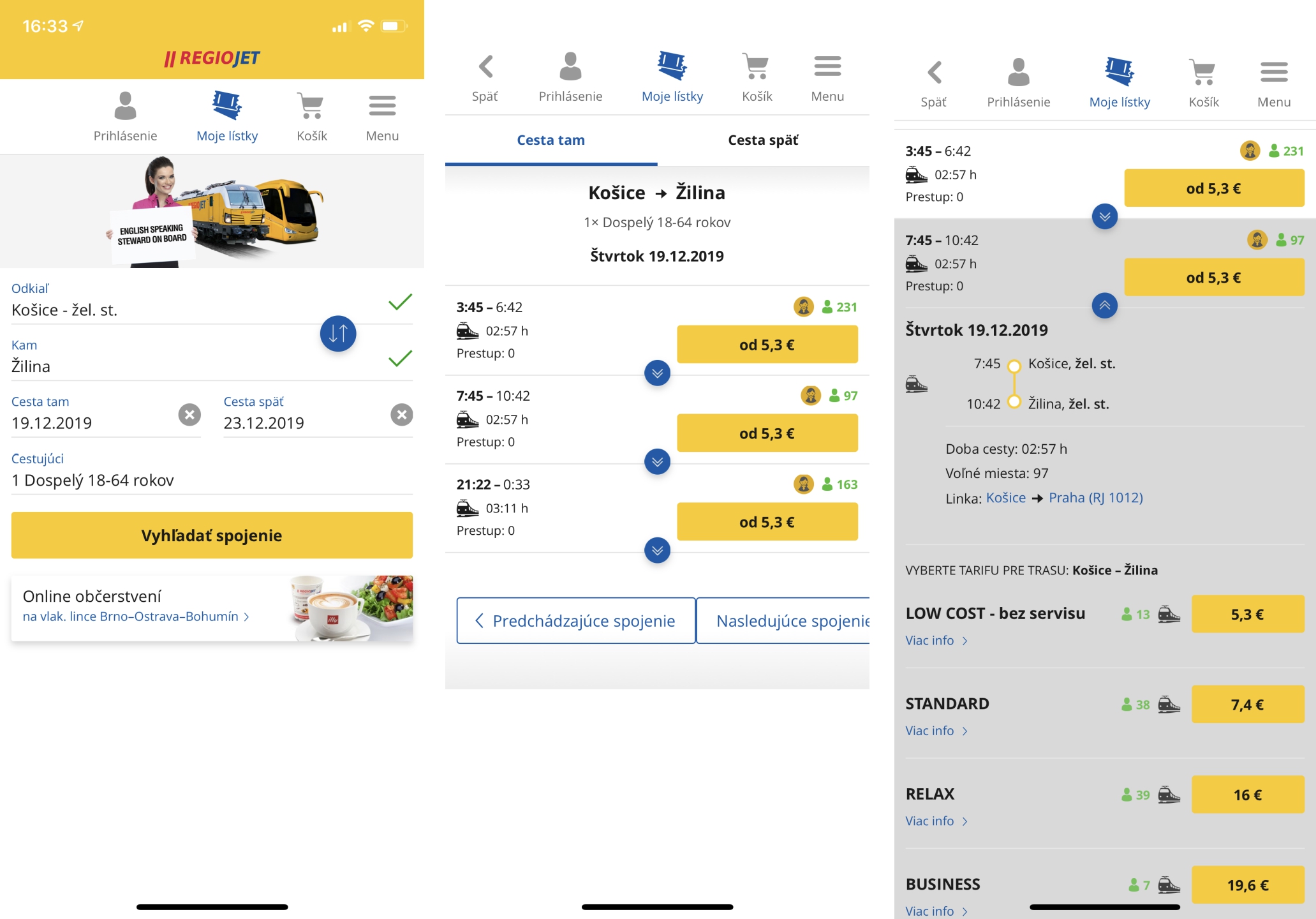Swap the departure and destination stations
The image size is (1316, 919).
[x=337, y=333]
